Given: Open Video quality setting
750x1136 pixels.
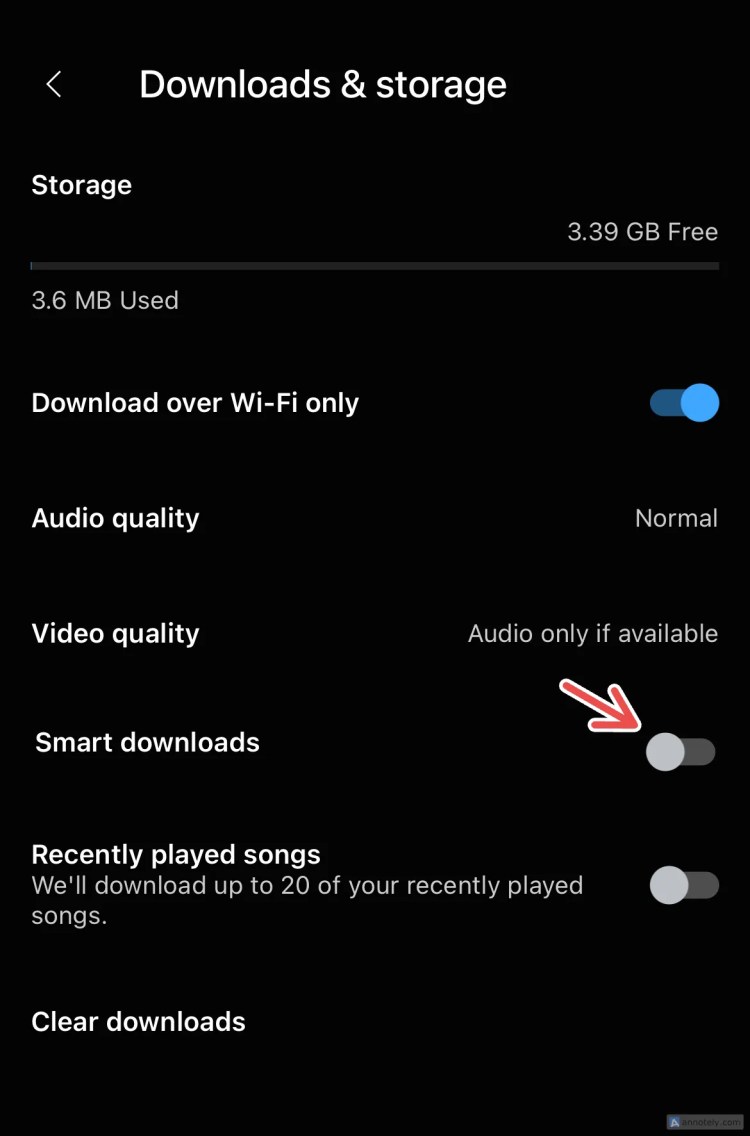Looking at the screenshot, I should tap(374, 633).
